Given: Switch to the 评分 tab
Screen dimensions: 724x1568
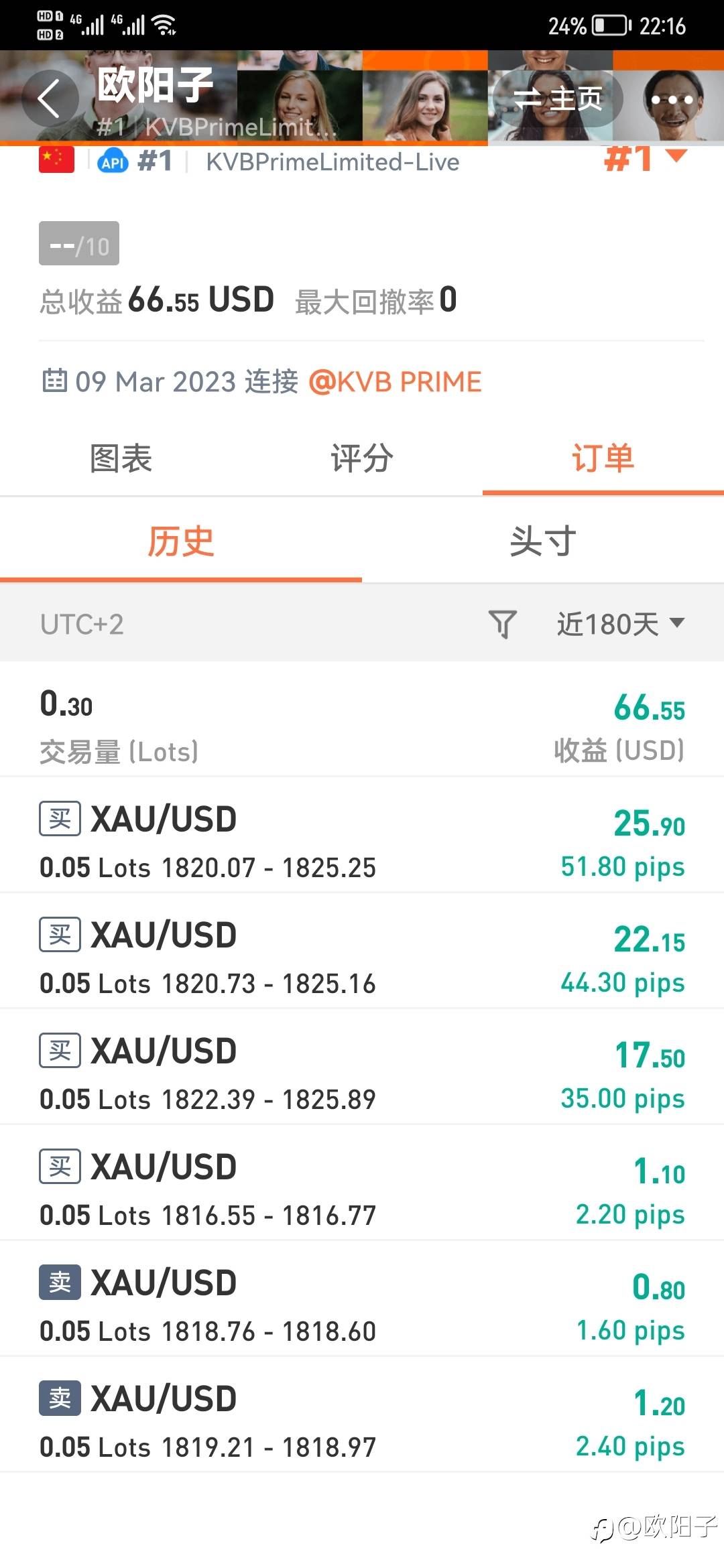Looking at the screenshot, I should click(361, 459).
